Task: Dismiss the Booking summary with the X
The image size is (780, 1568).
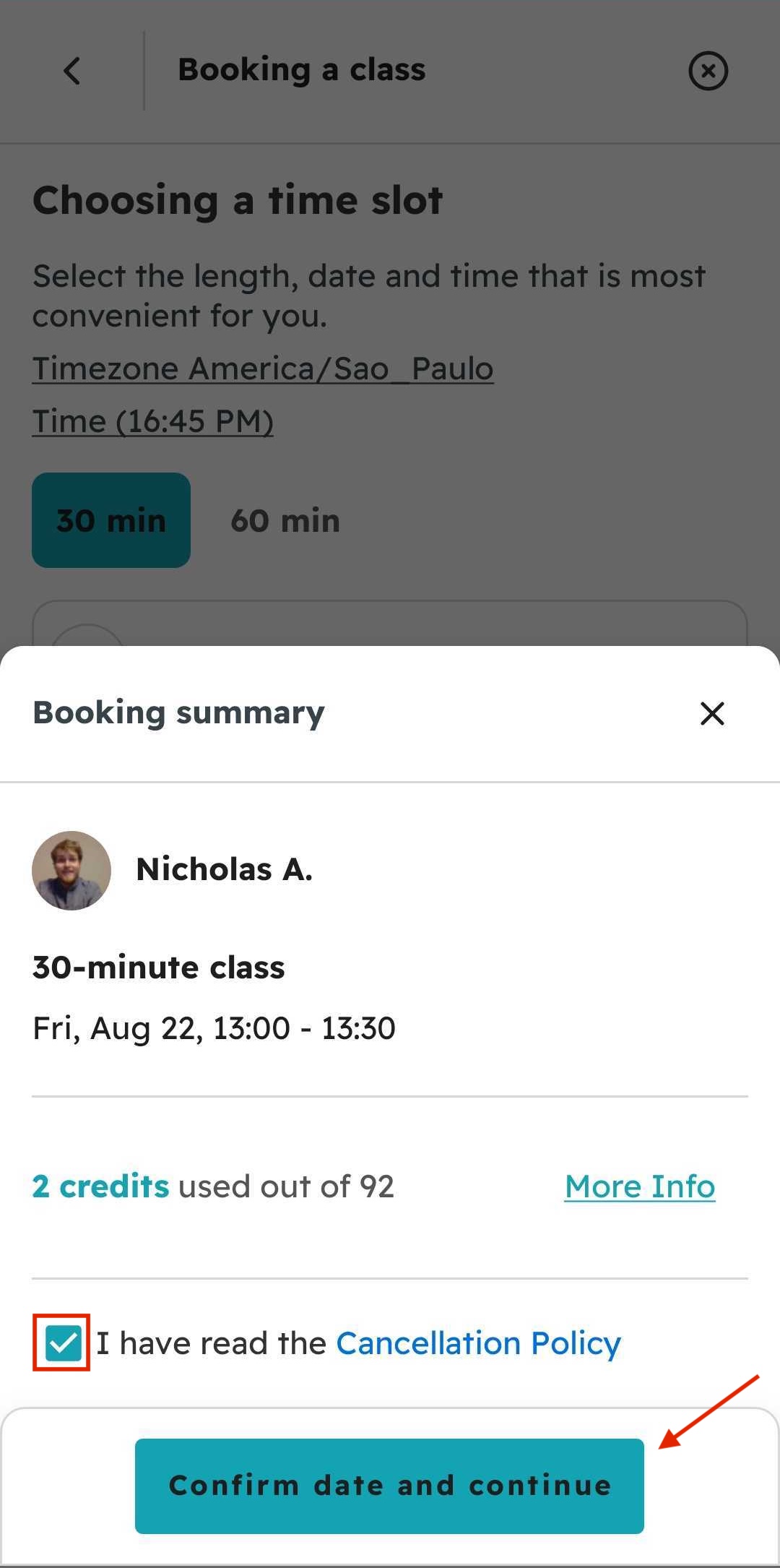Action: tap(712, 714)
